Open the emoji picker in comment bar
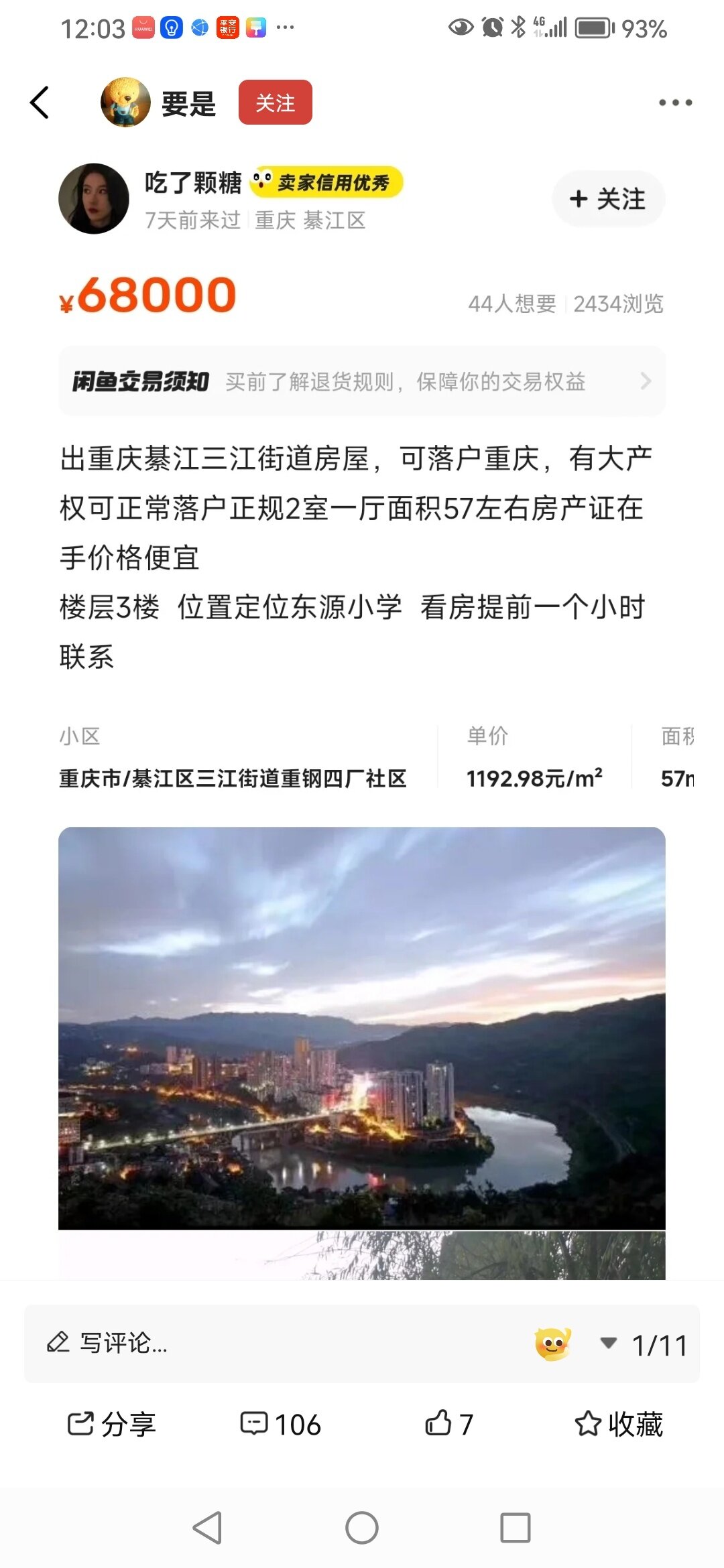724x1568 pixels. click(x=553, y=1344)
